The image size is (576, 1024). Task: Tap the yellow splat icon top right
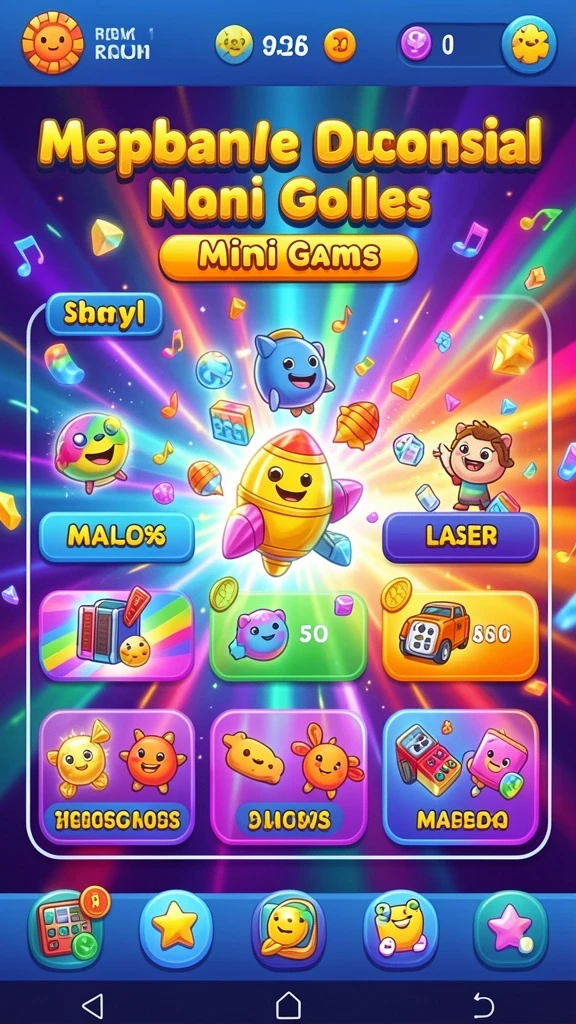click(529, 44)
